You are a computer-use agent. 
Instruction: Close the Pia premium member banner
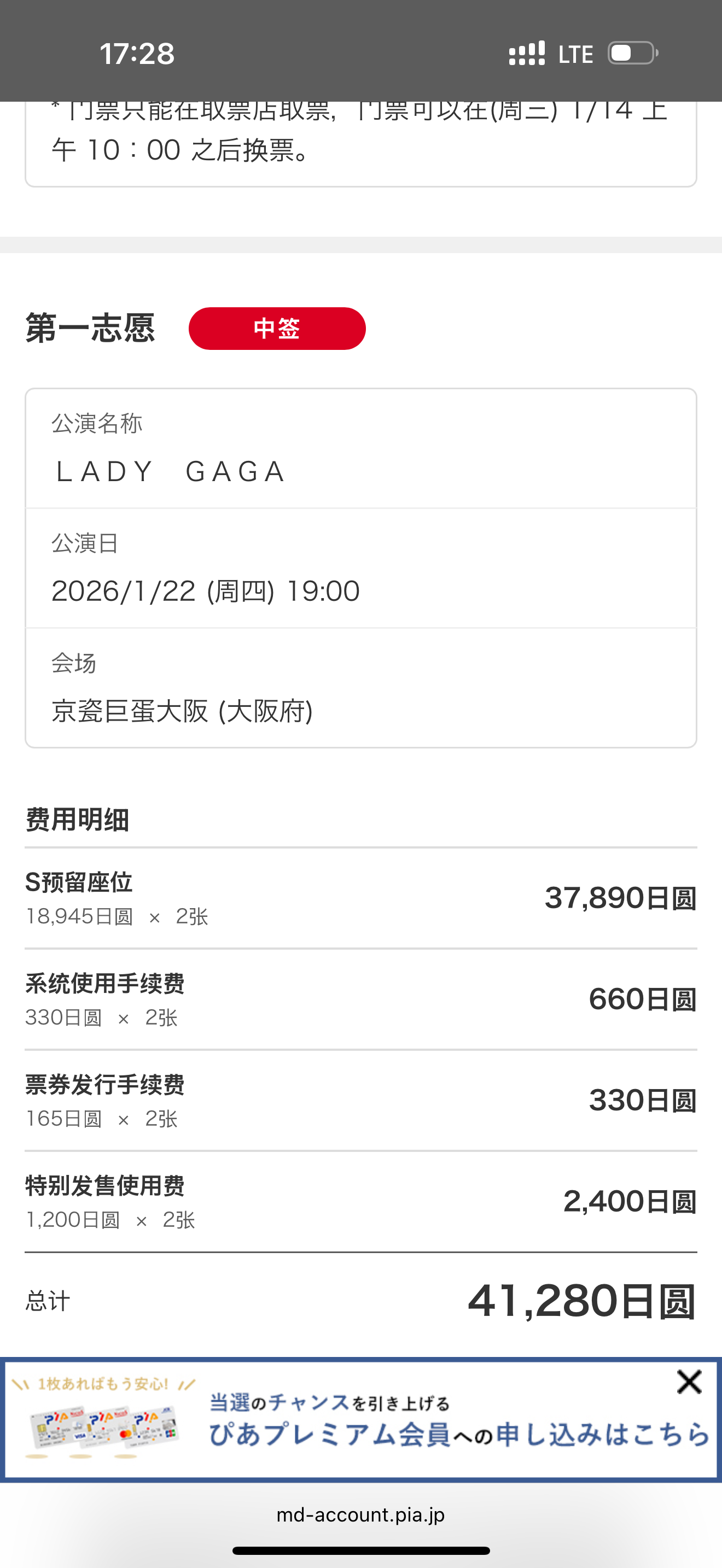[689, 1382]
